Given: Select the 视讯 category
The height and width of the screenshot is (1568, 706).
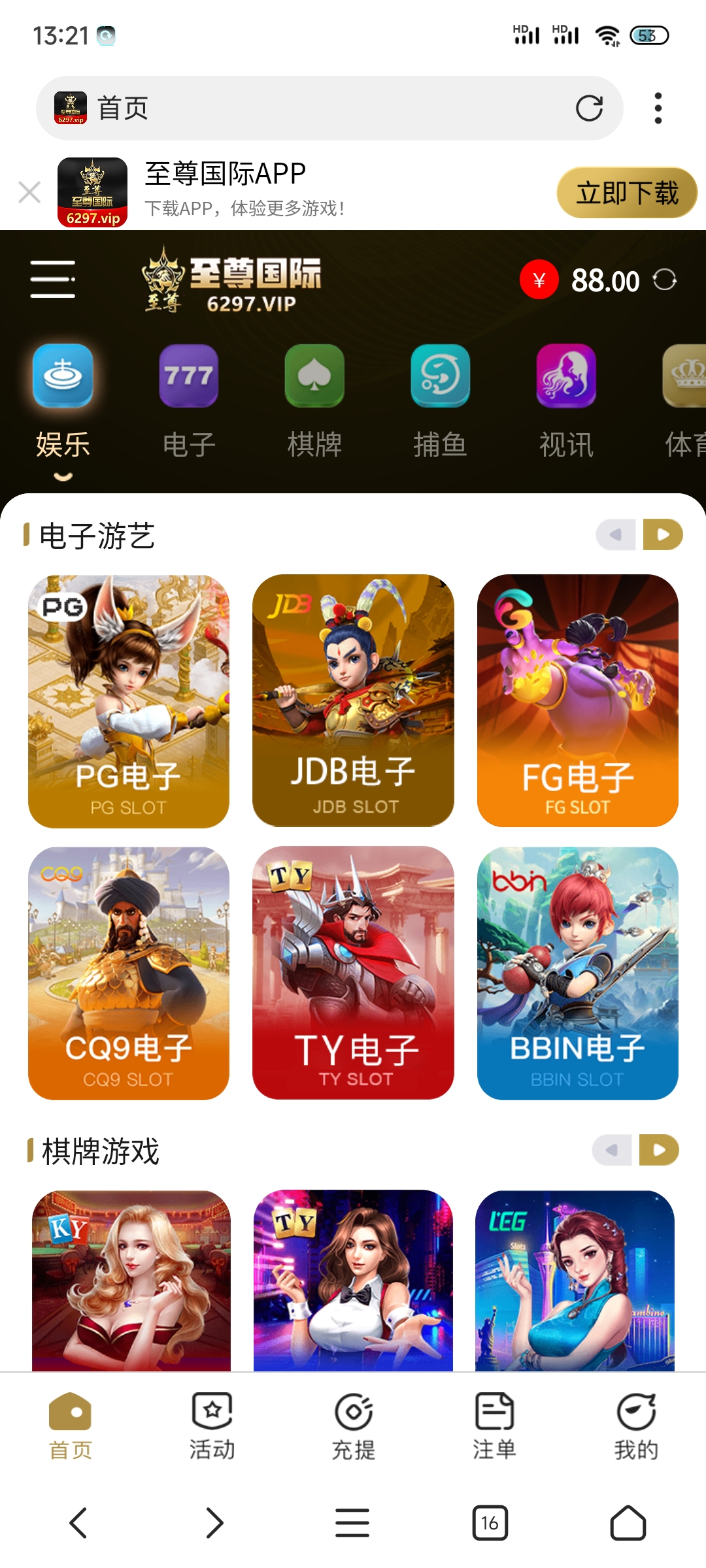Looking at the screenshot, I should (x=566, y=400).
